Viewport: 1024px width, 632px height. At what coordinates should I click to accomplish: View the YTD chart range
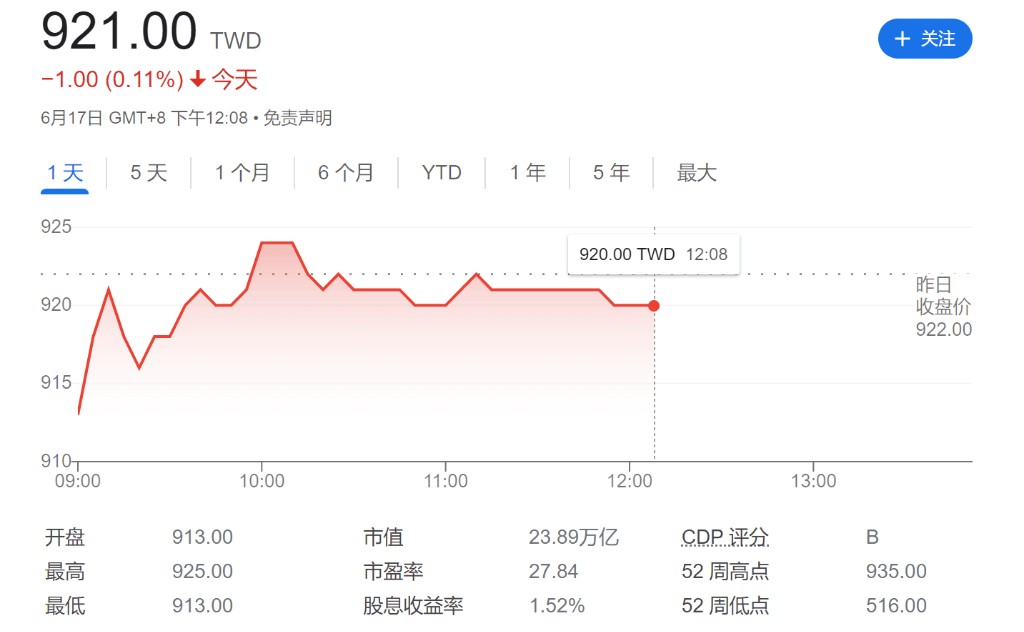coord(441,173)
